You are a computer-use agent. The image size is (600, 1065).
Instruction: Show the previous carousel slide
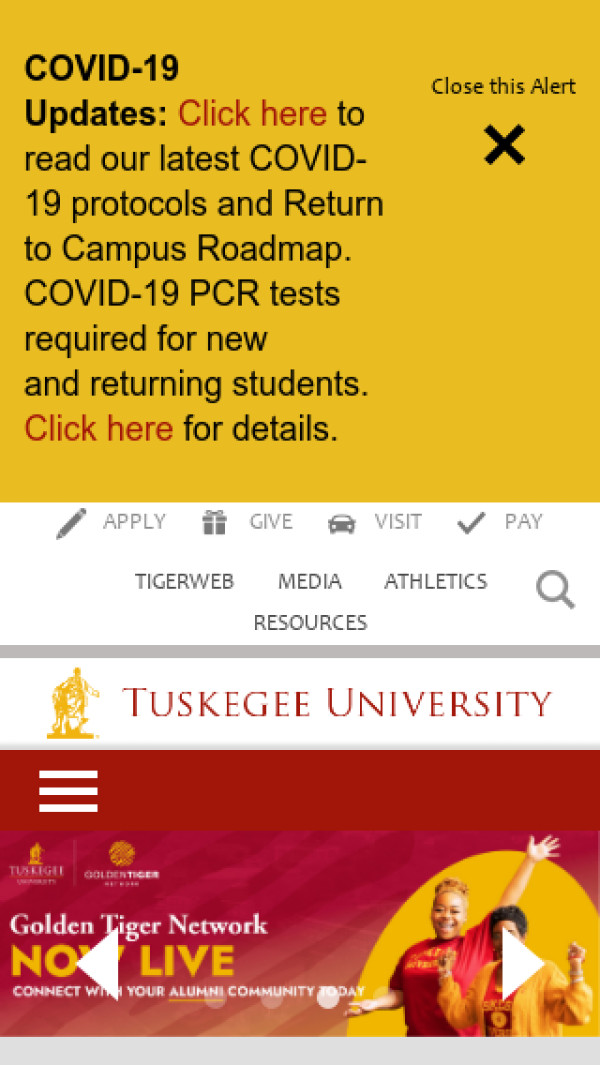[98, 964]
